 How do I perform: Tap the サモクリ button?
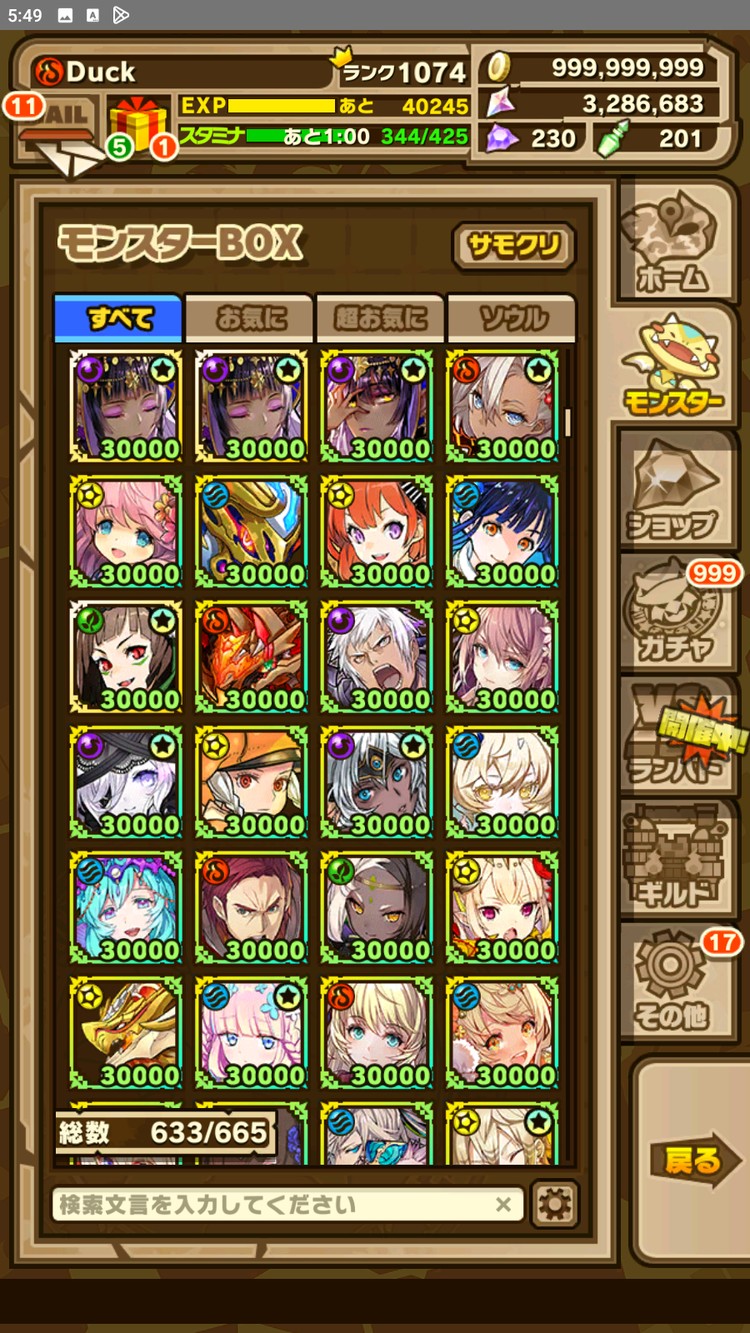[514, 247]
